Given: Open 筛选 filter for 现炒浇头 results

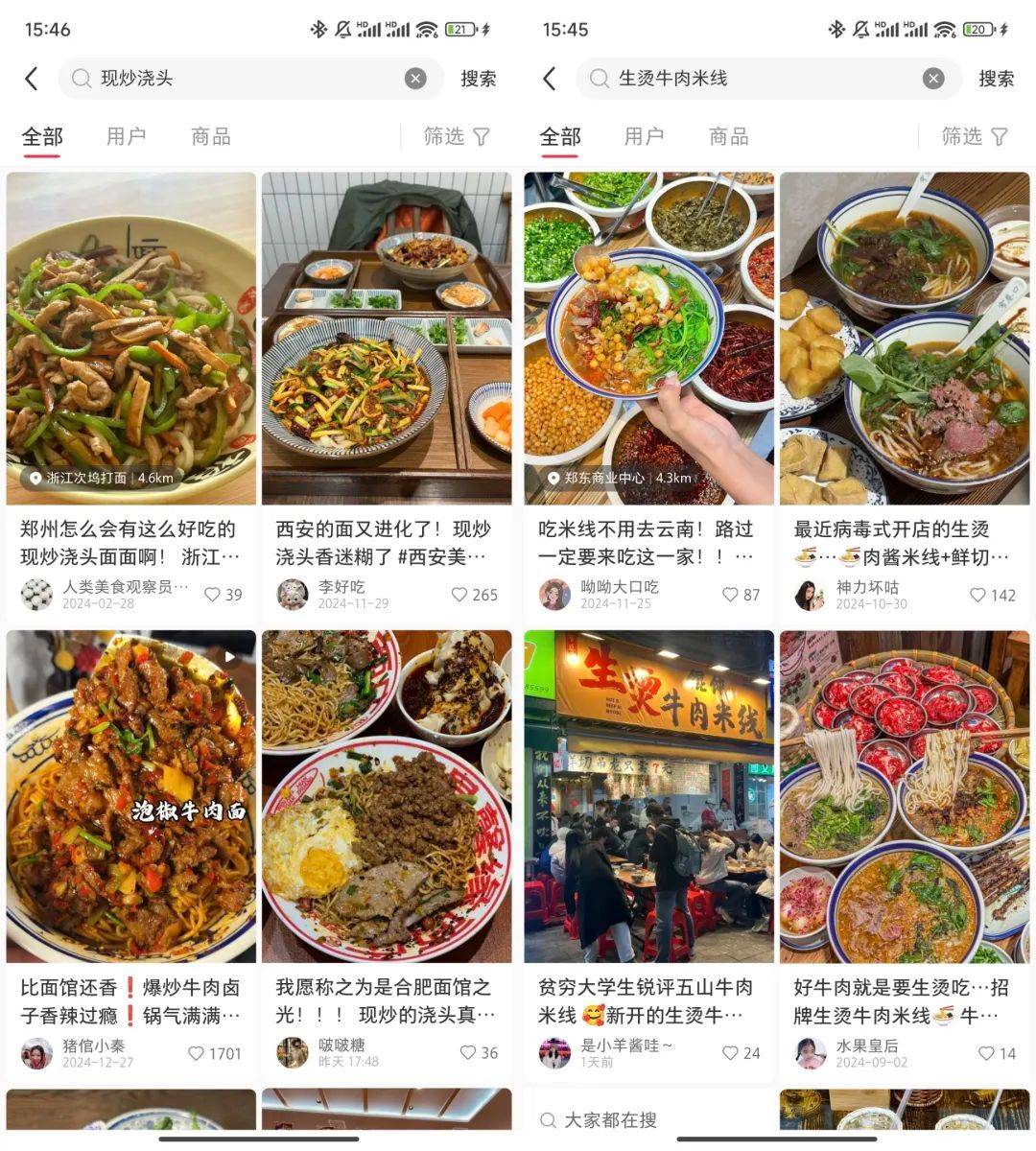Looking at the screenshot, I should pos(457,136).
